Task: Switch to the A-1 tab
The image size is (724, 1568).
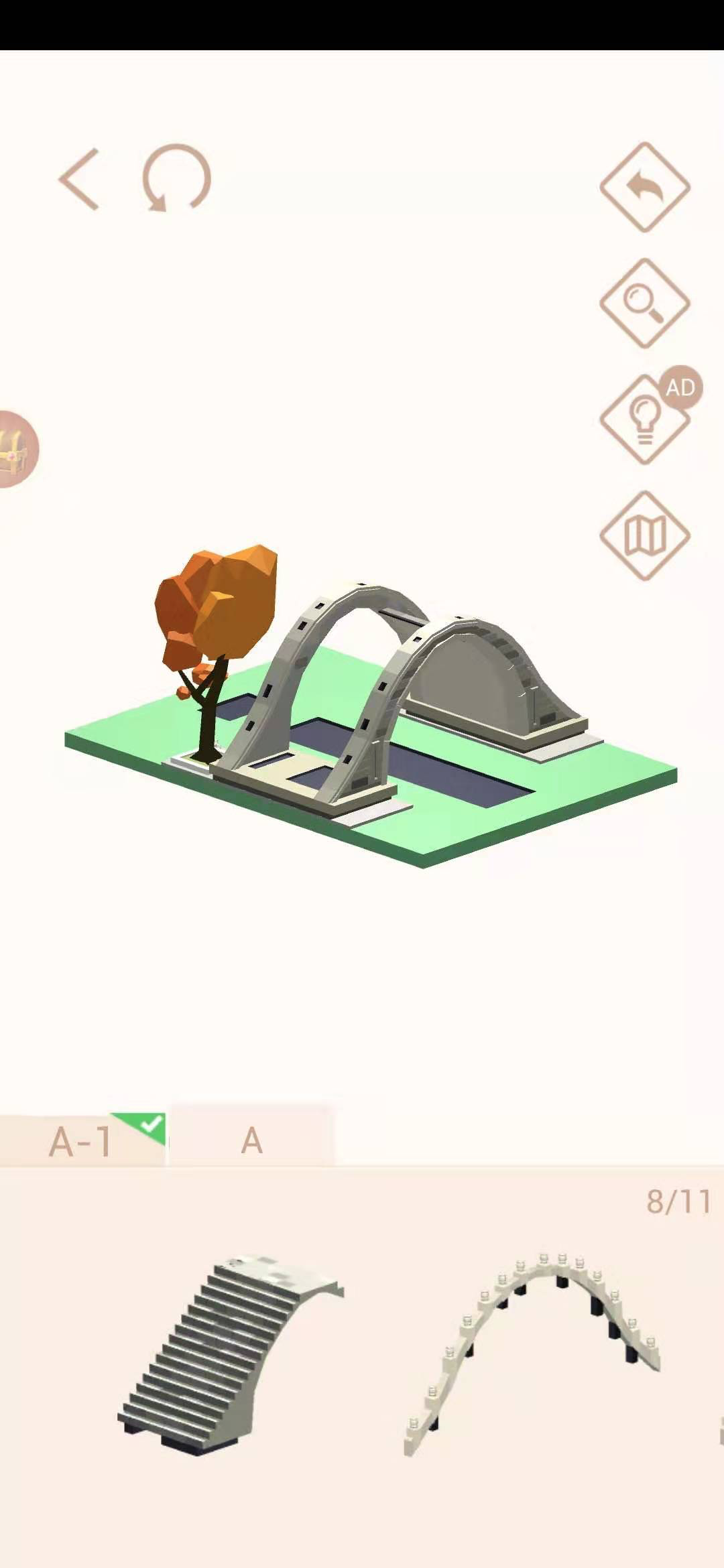Action: (81, 1140)
